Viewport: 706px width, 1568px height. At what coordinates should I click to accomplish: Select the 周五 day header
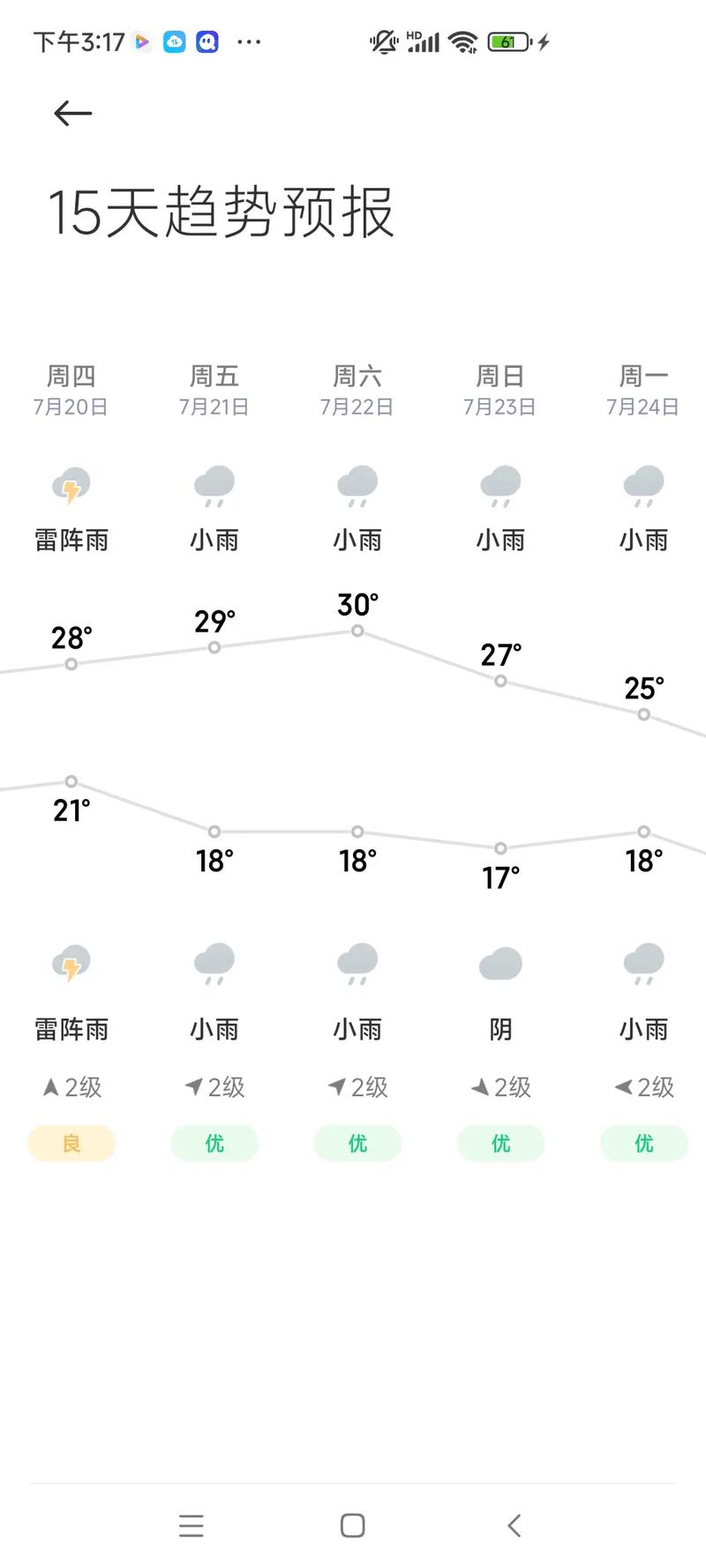(213, 375)
